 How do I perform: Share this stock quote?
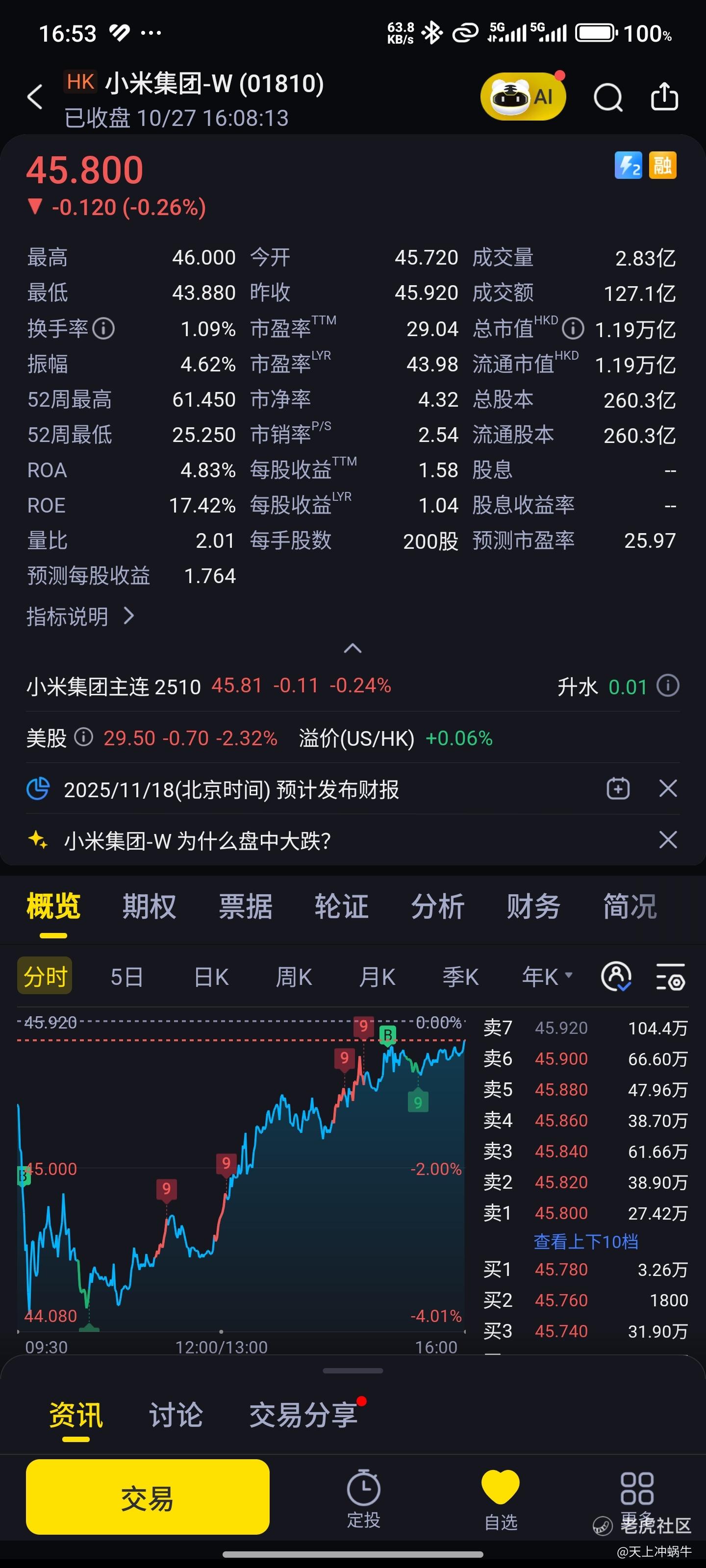click(664, 96)
